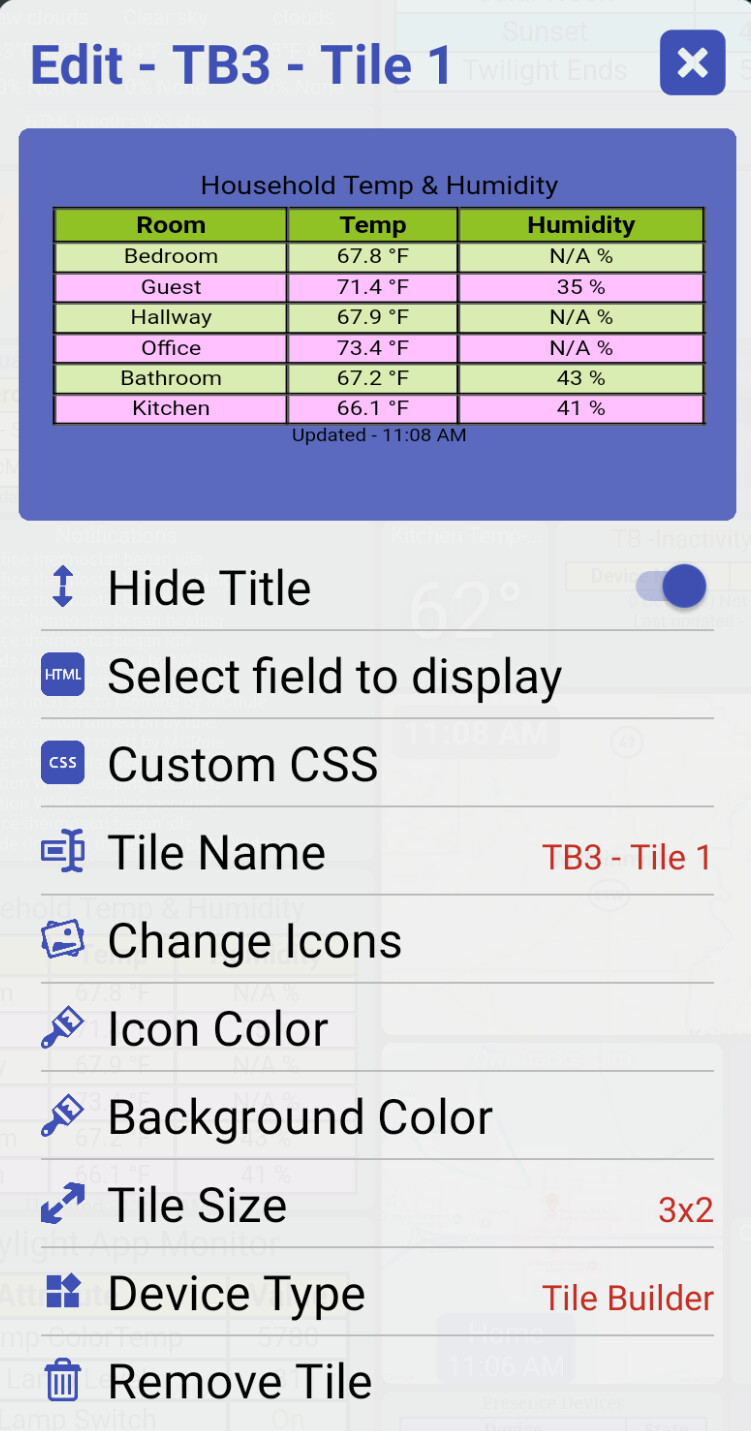Close the Edit tile dialog
The width and height of the screenshot is (751, 1431).
coord(692,63)
